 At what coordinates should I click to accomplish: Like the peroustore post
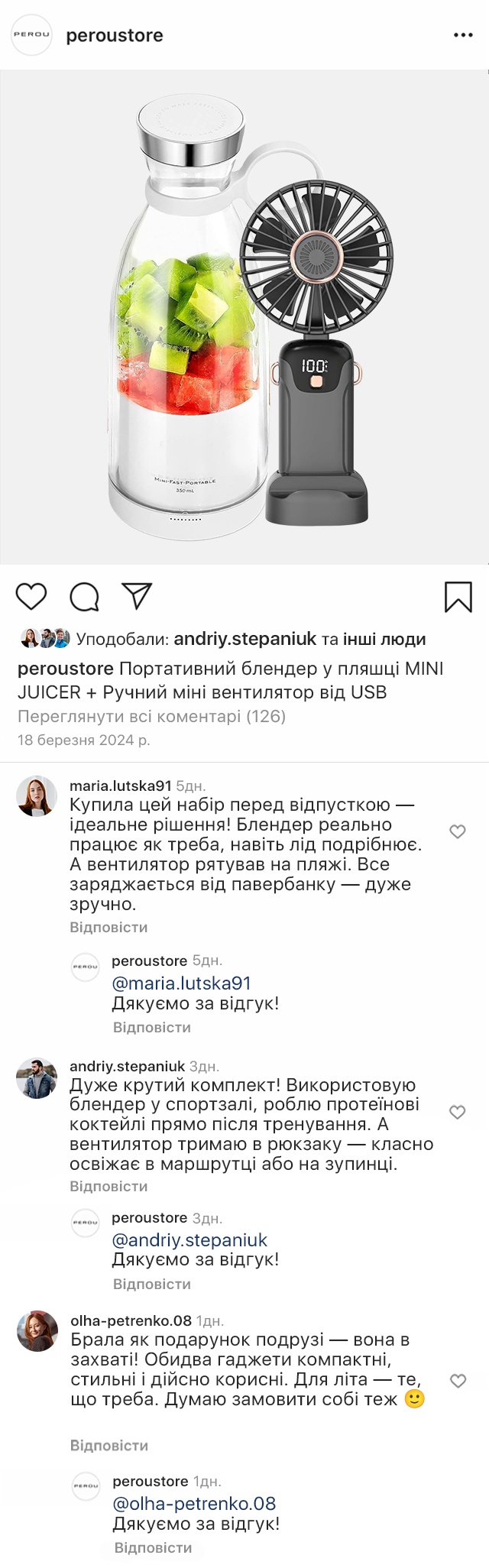(x=31, y=596)
